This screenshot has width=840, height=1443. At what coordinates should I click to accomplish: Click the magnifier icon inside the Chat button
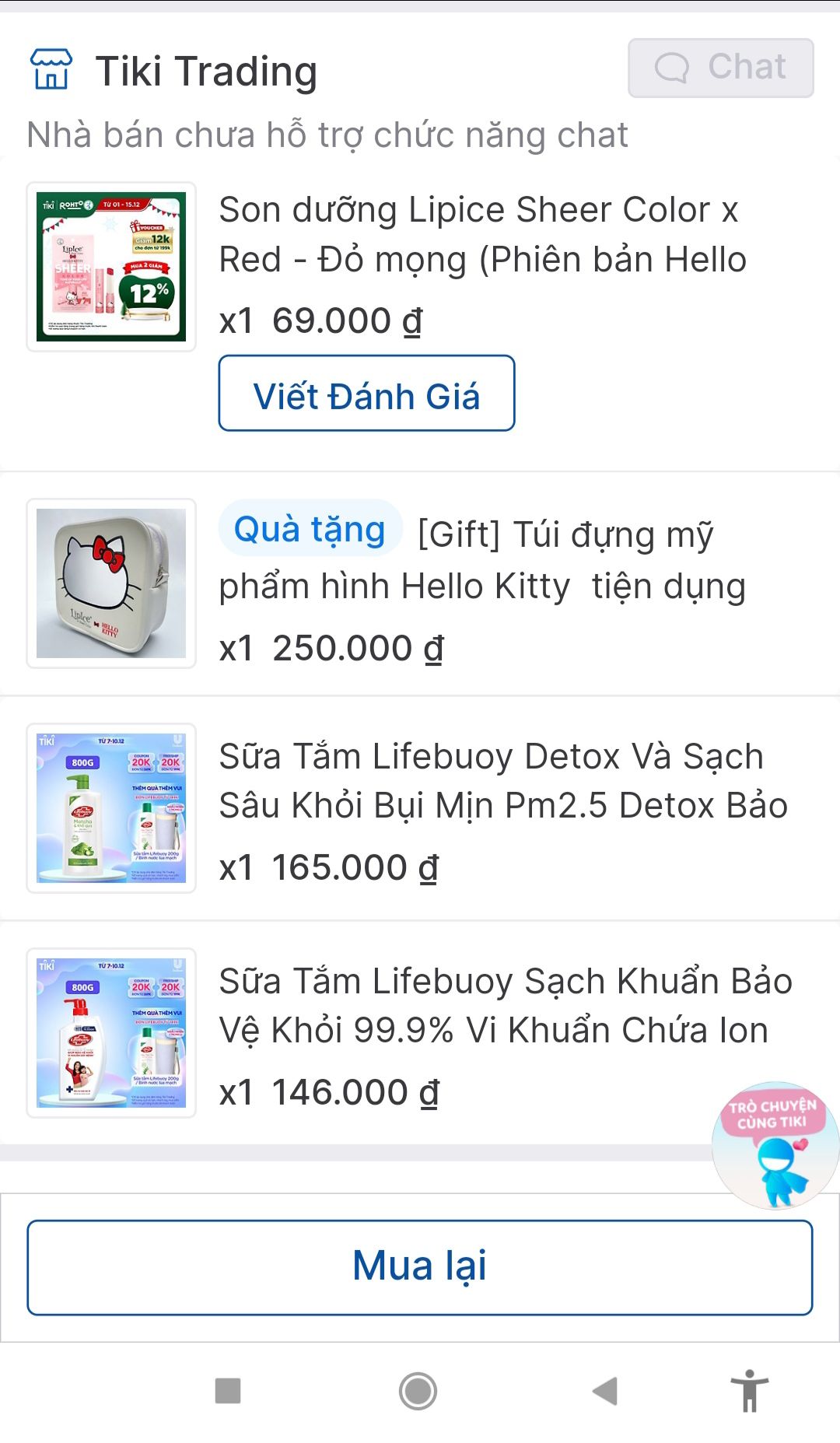coord(672,68)
